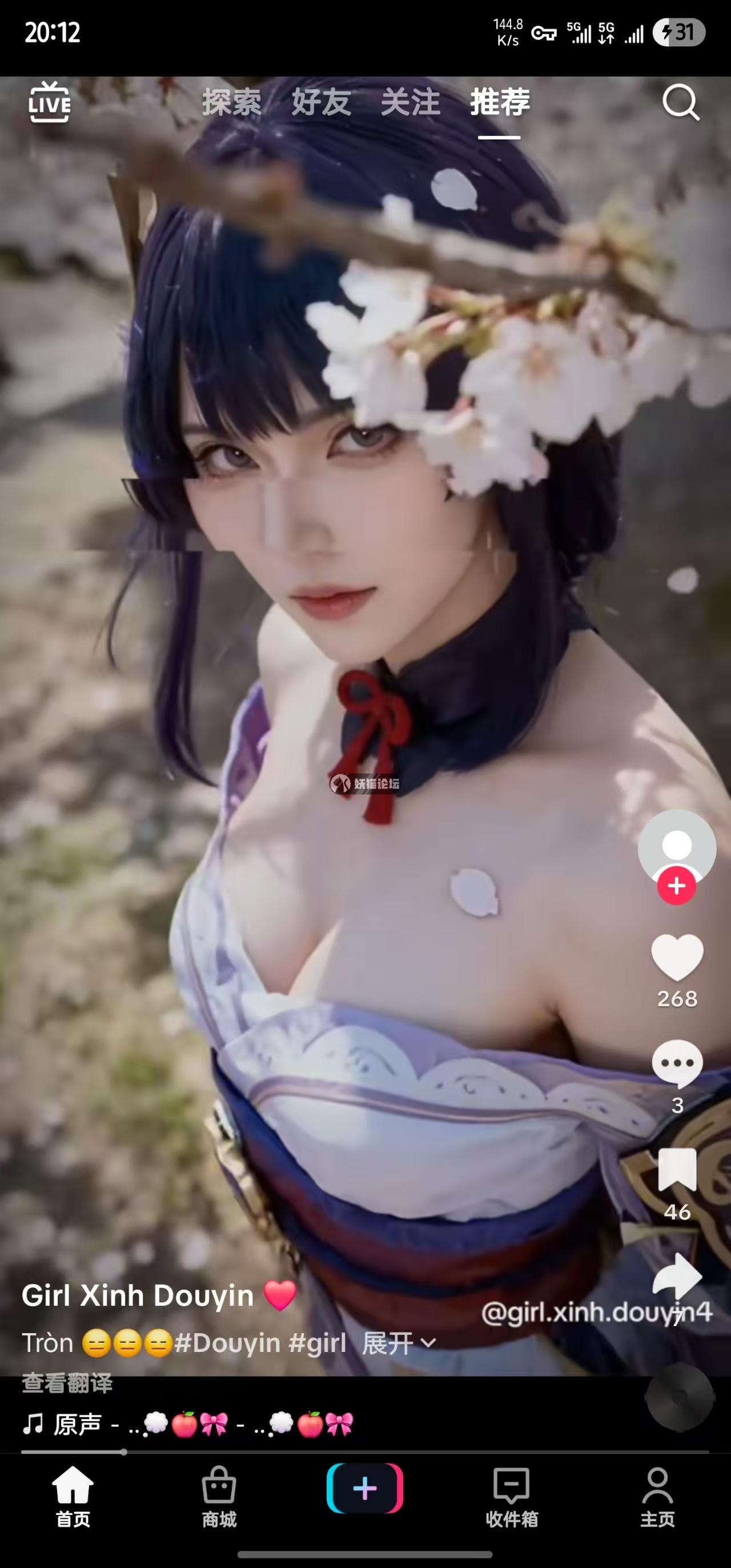Viewport: 731px width, 1568px height.
Task: Like this video with the heart
Action: coord(677,958)
